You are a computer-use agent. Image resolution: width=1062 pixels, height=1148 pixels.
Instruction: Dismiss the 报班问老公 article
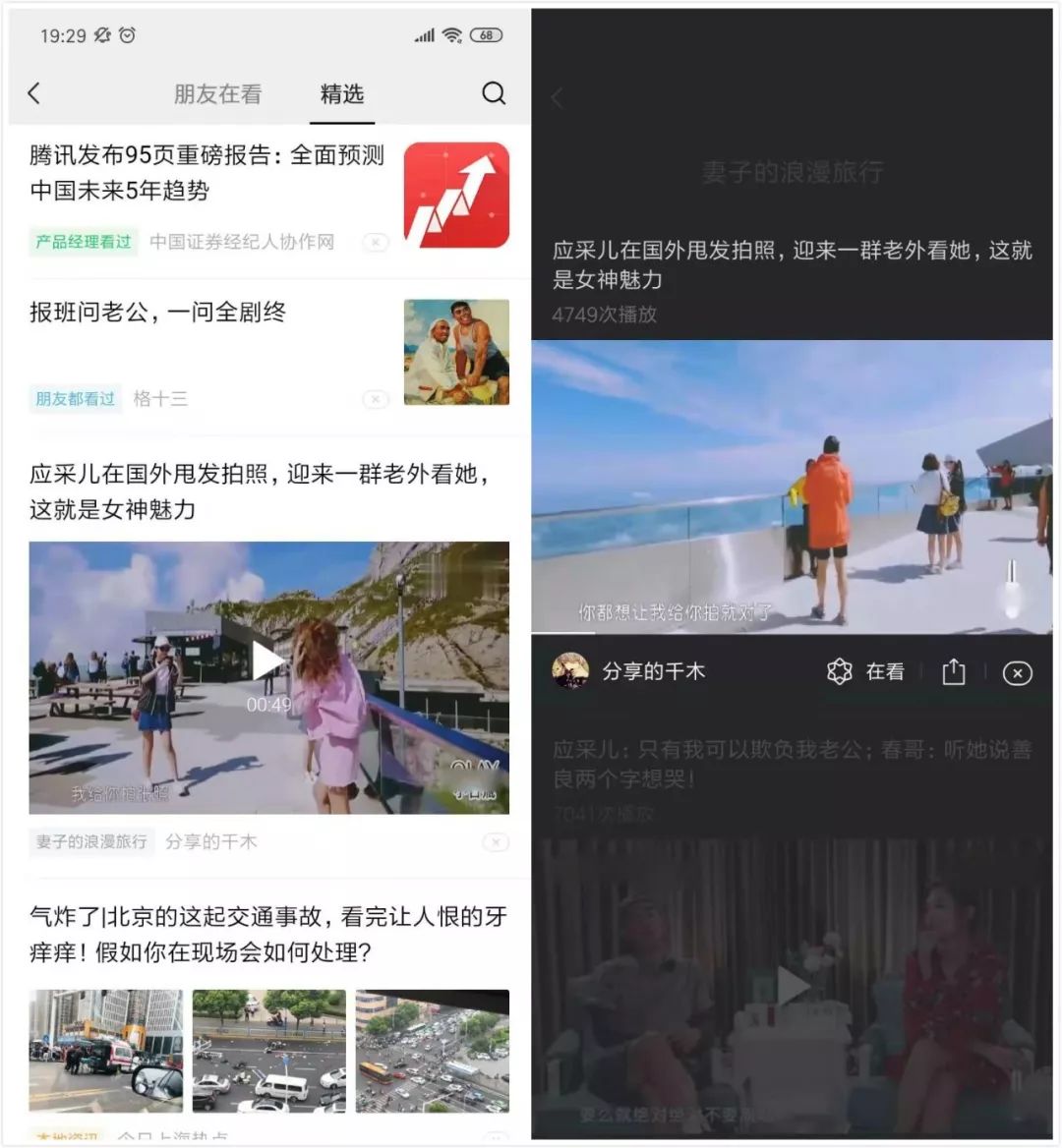(x=376, y=399)
